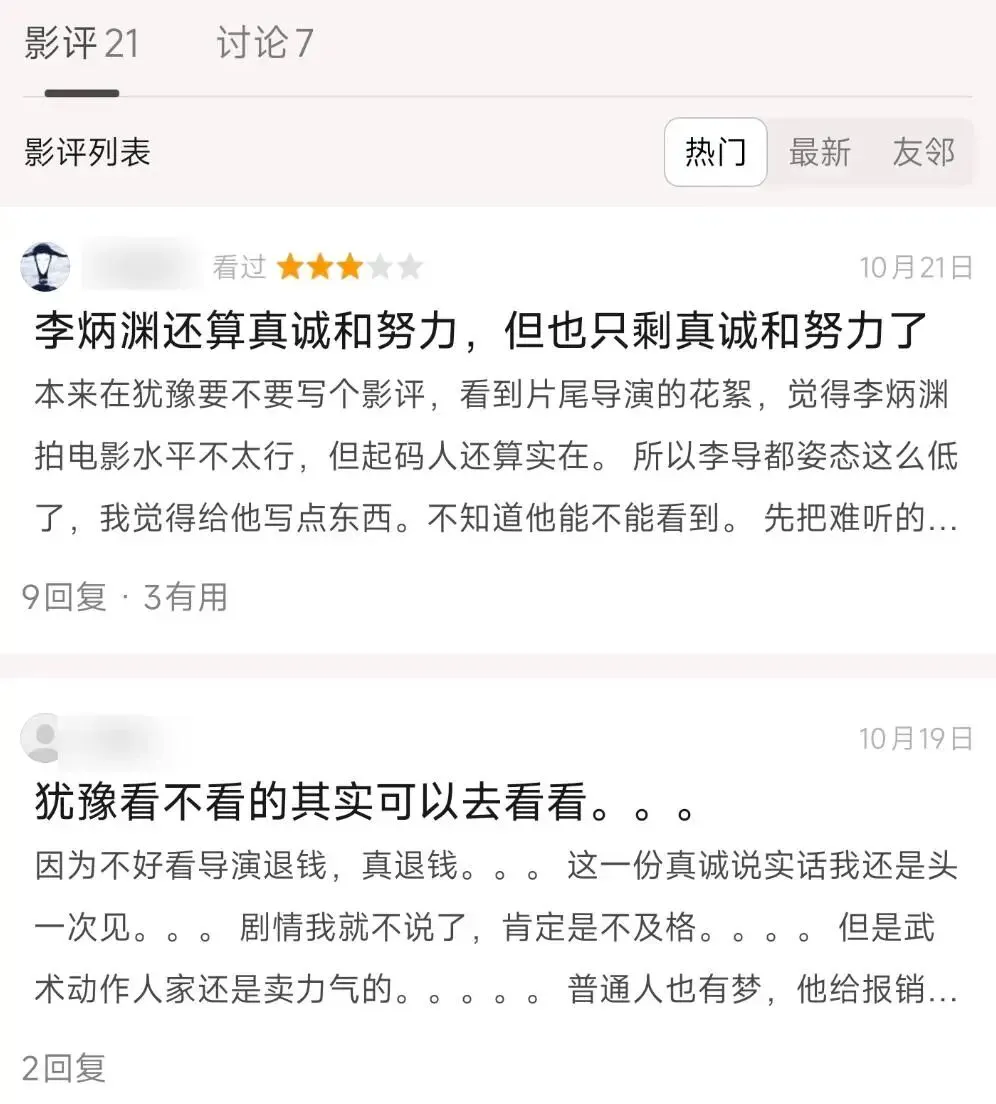
Task: View the 9回复 on the first review
Action: (64, 597)
